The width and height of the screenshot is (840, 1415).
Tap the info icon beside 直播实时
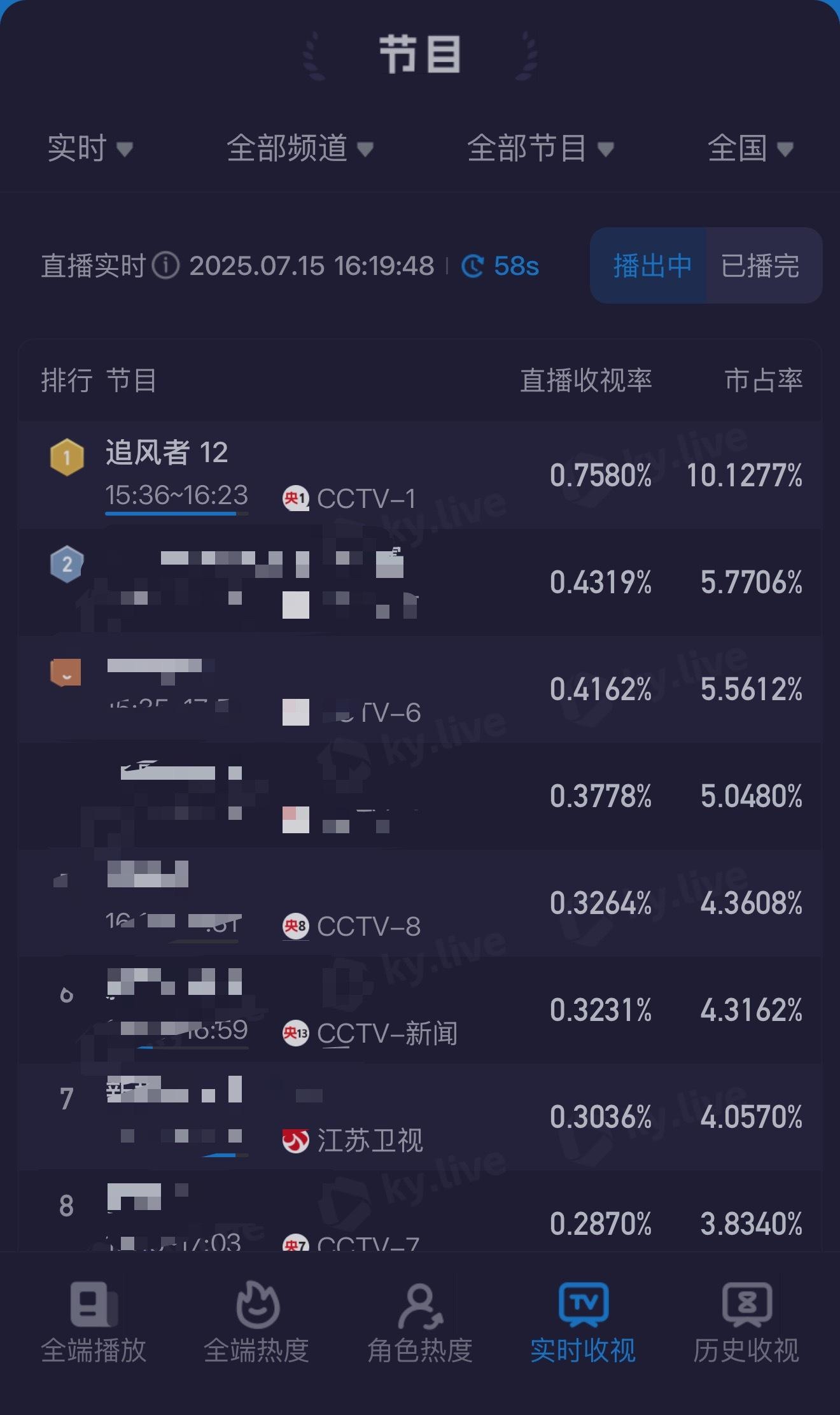point(165,265)
